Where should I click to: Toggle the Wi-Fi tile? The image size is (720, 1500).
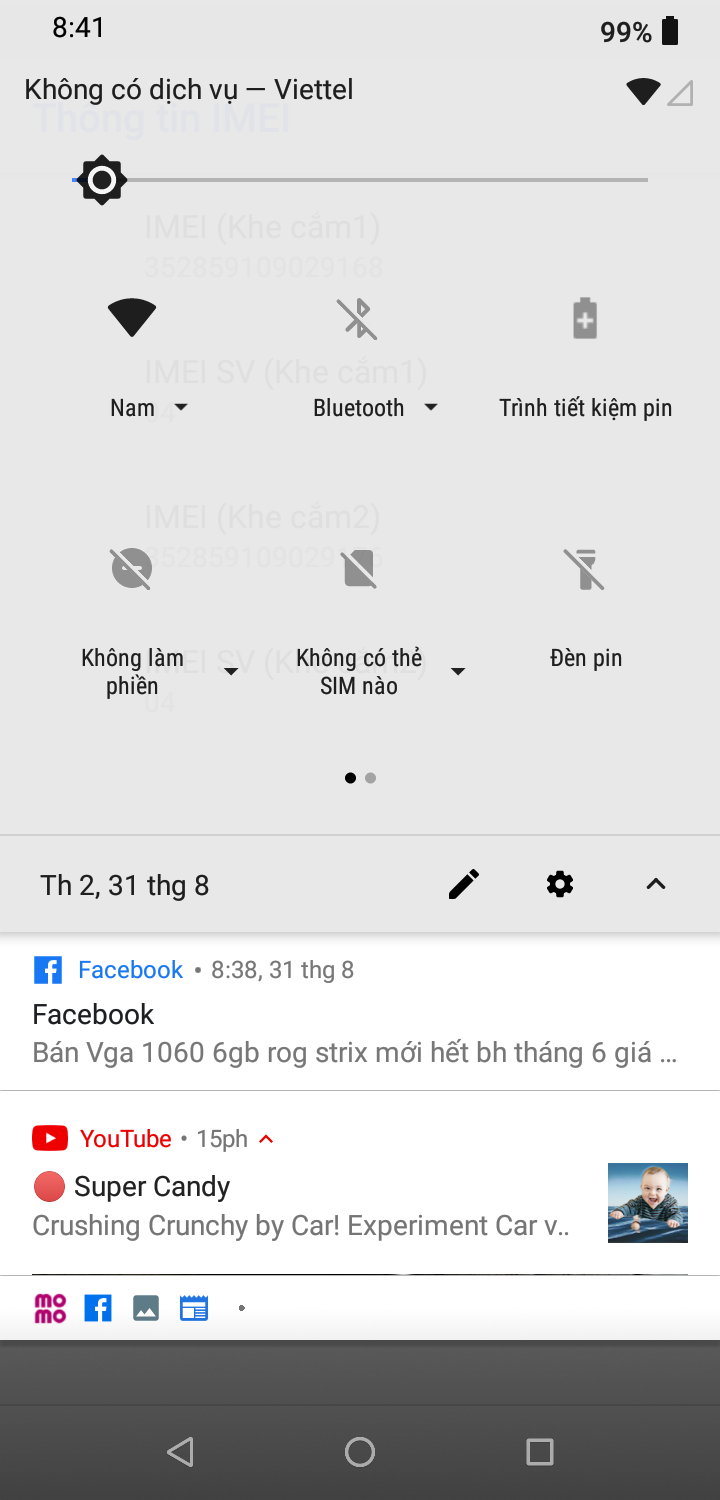132,319
